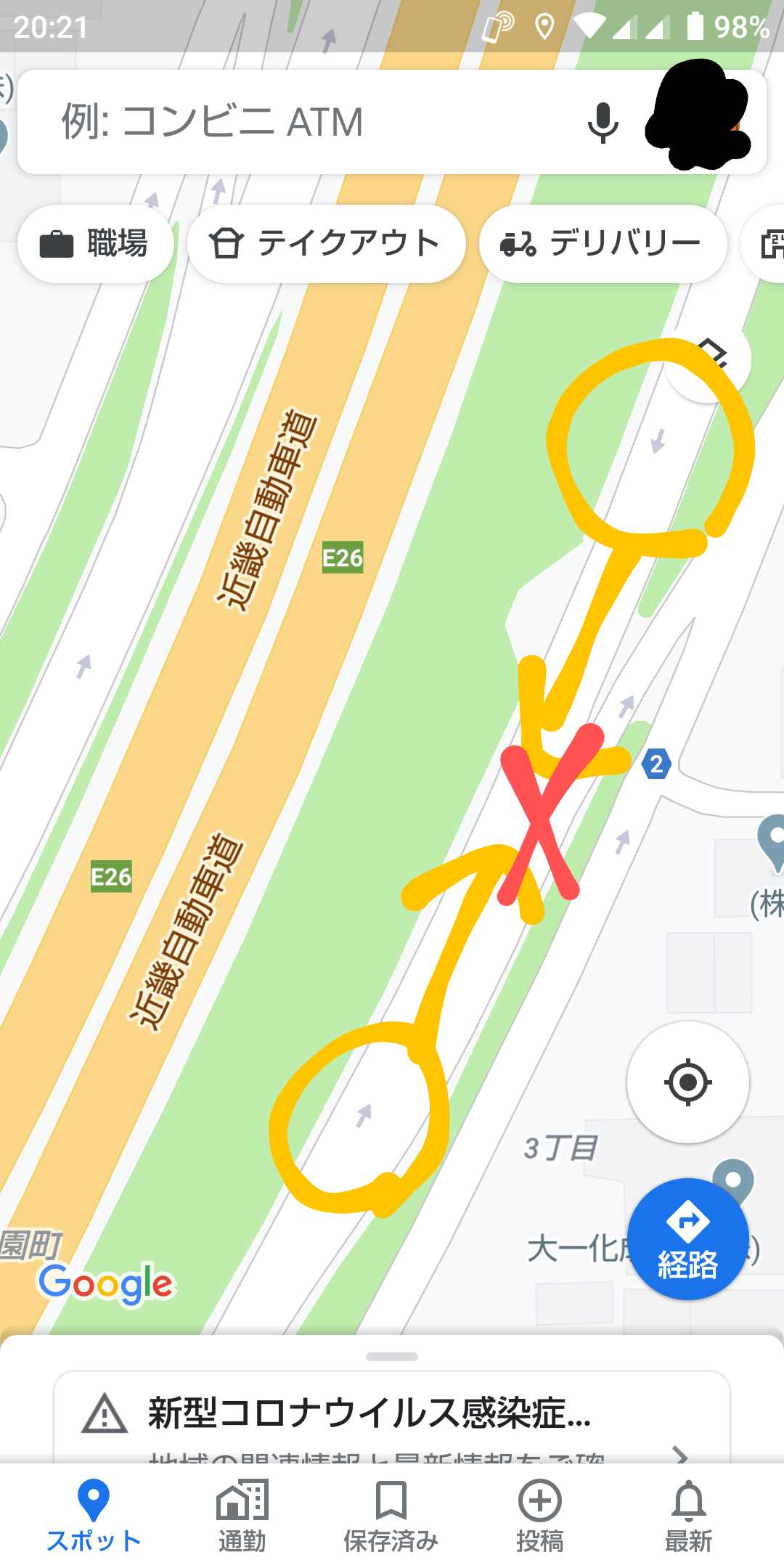Tap the デリバリー delivery scooter icon
This screenshot has width=784, height=1568.
(517, 243)
